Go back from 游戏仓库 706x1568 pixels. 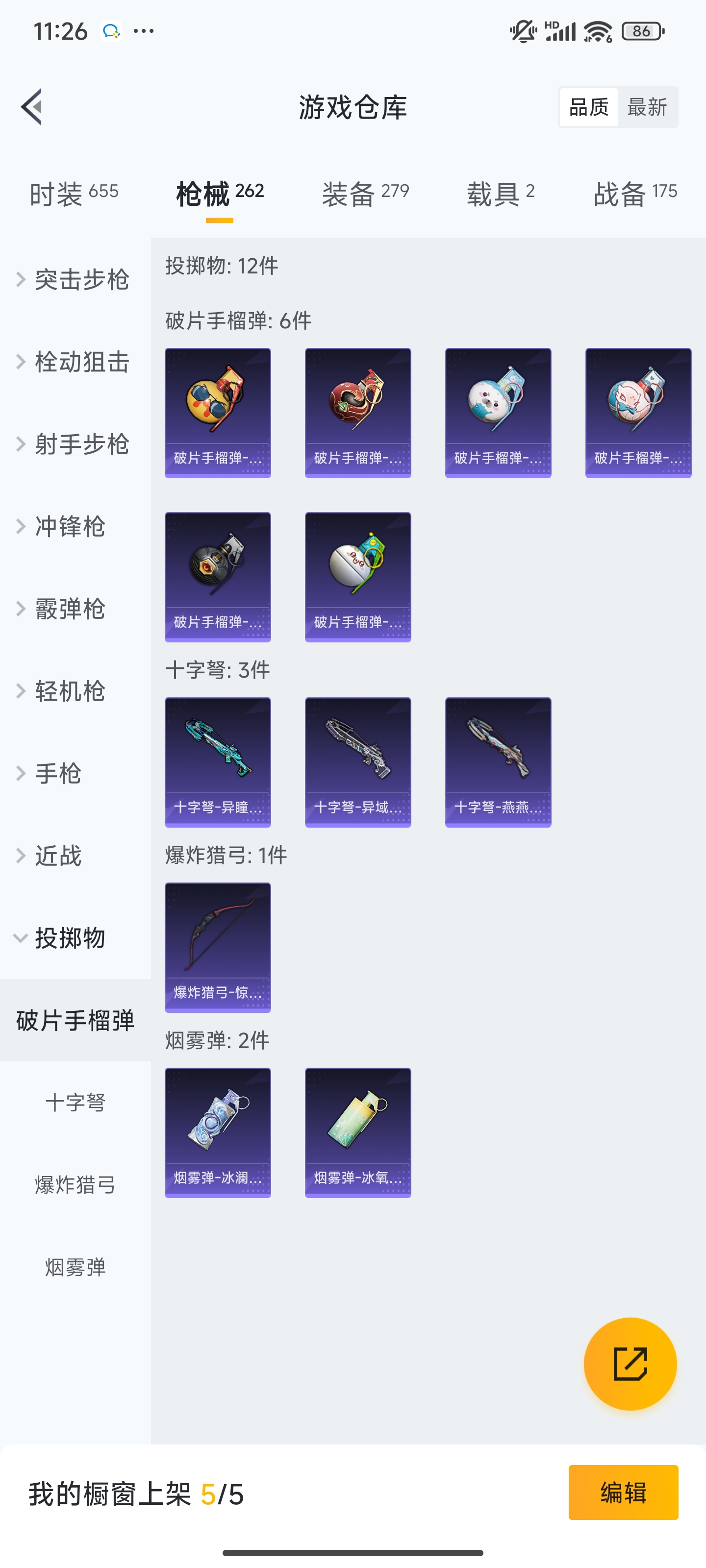(32, 107)
